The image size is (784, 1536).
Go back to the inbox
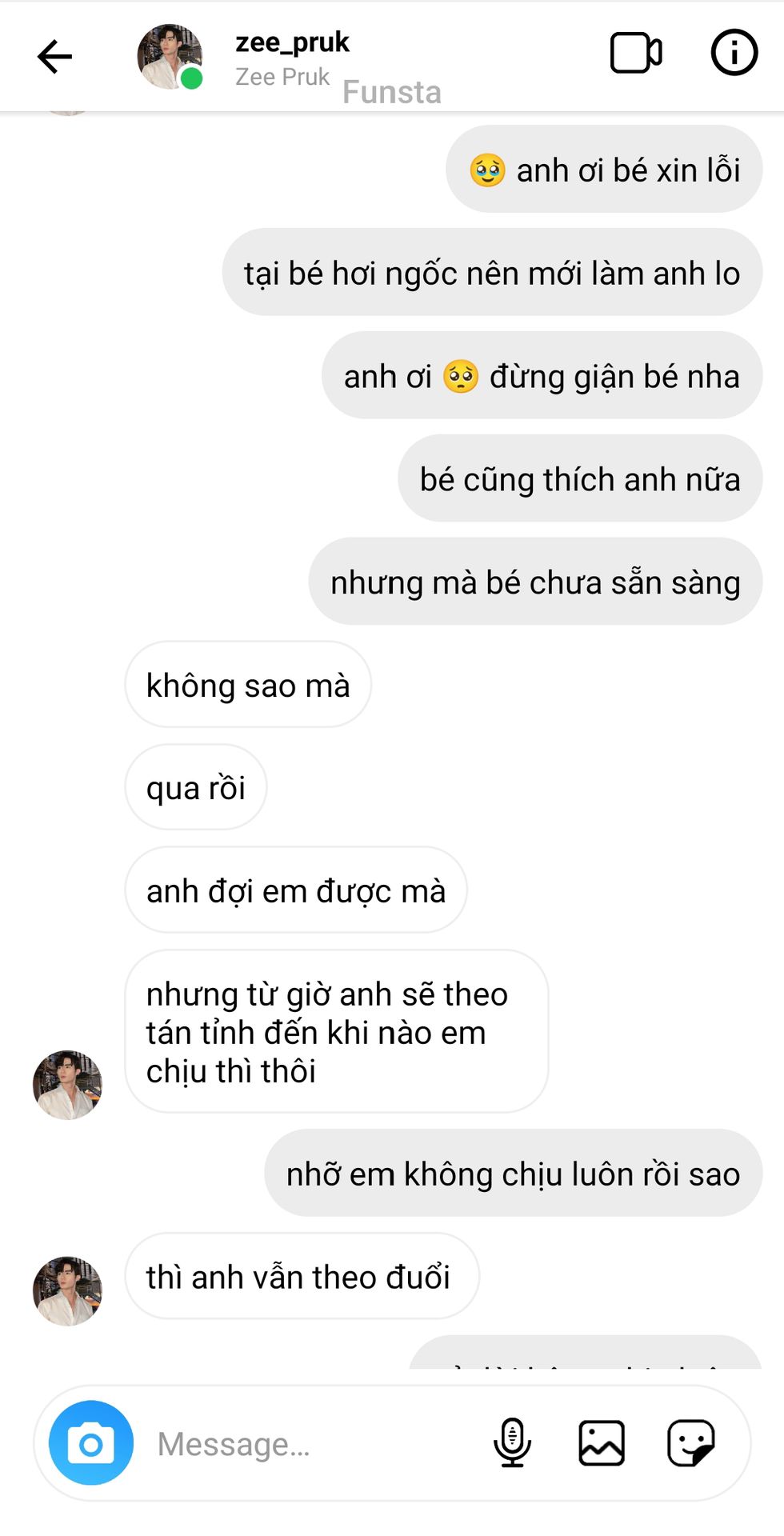(54, 57)
